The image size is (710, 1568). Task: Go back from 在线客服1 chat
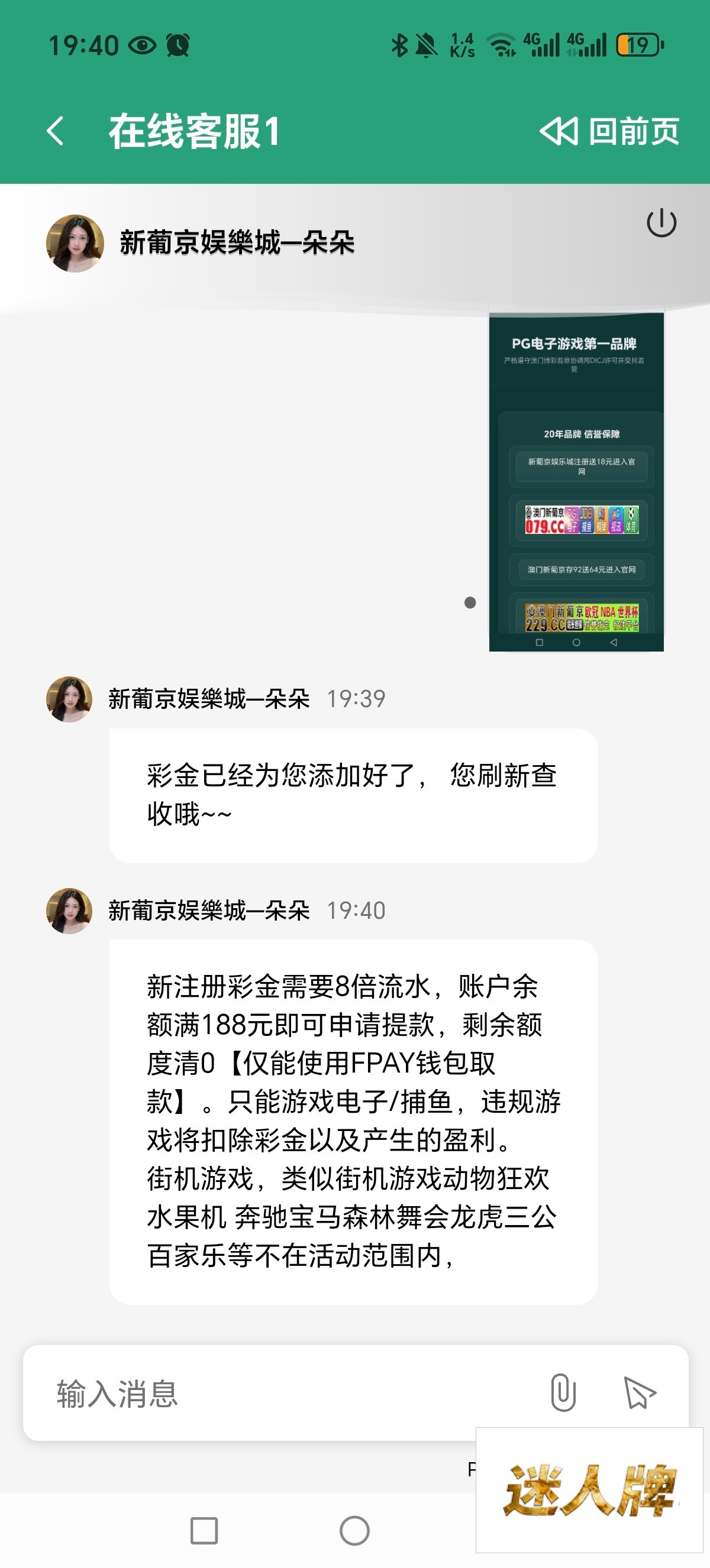[56, 131]
